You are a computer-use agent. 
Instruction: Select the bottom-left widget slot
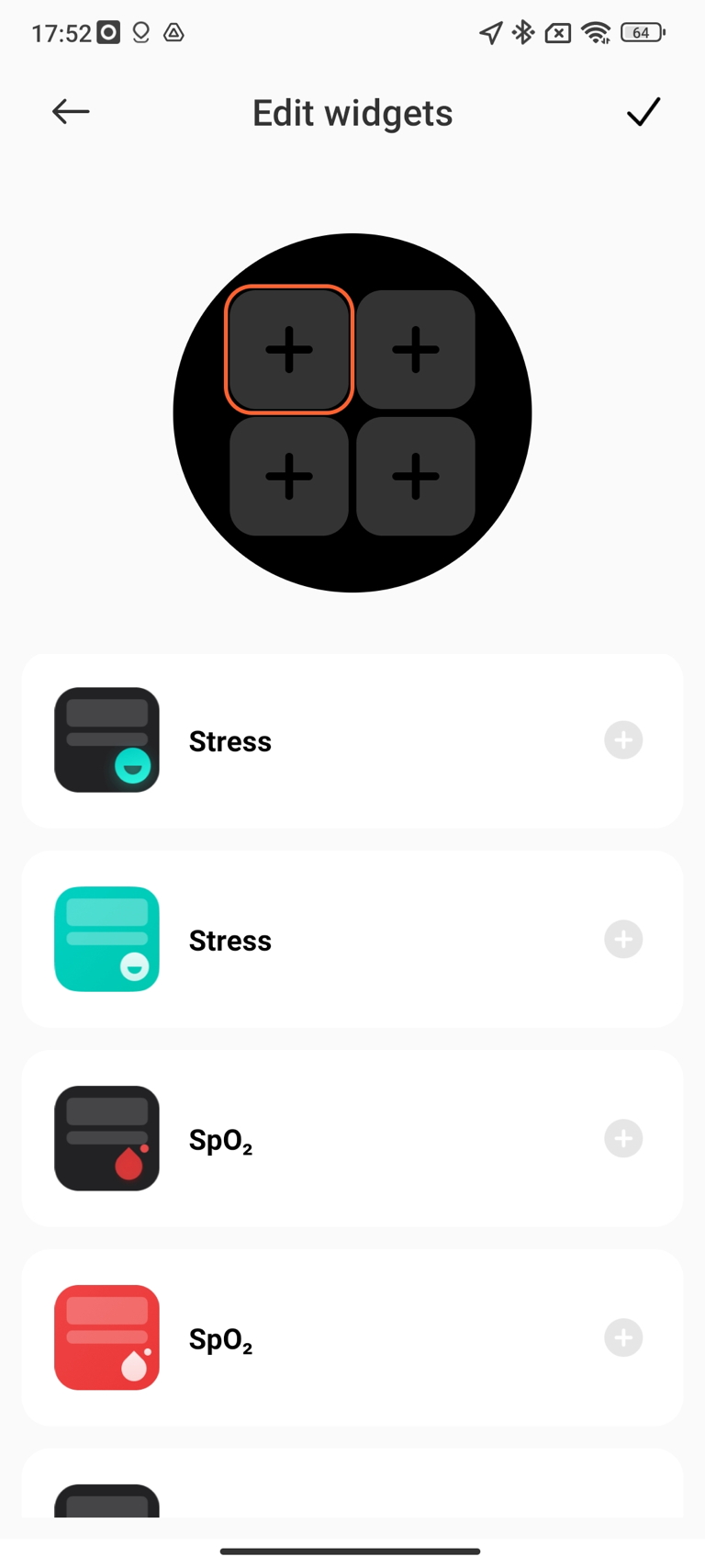pos(289,476)
